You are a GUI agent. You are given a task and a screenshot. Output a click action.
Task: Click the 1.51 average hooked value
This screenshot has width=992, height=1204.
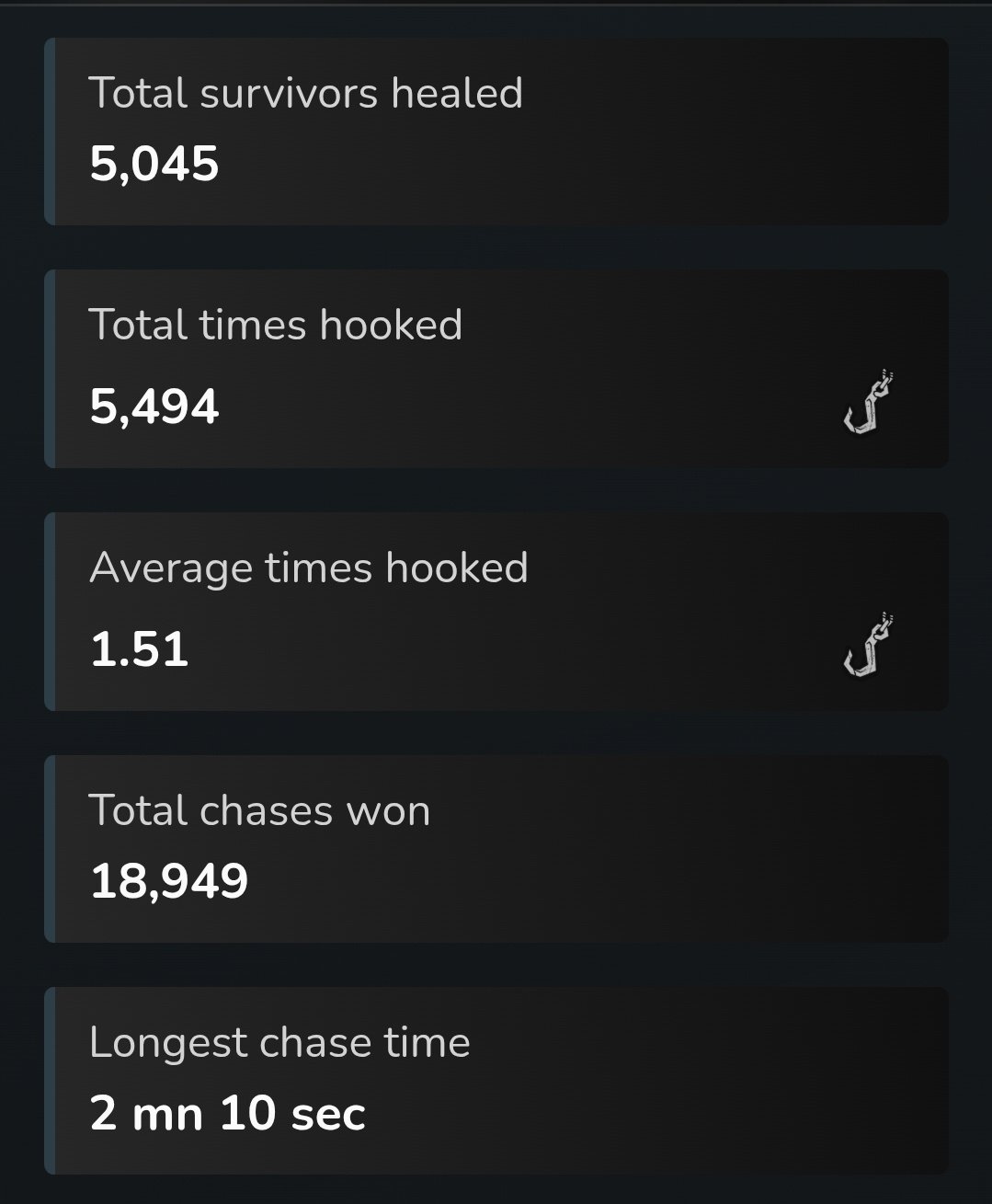coord(138,648)
